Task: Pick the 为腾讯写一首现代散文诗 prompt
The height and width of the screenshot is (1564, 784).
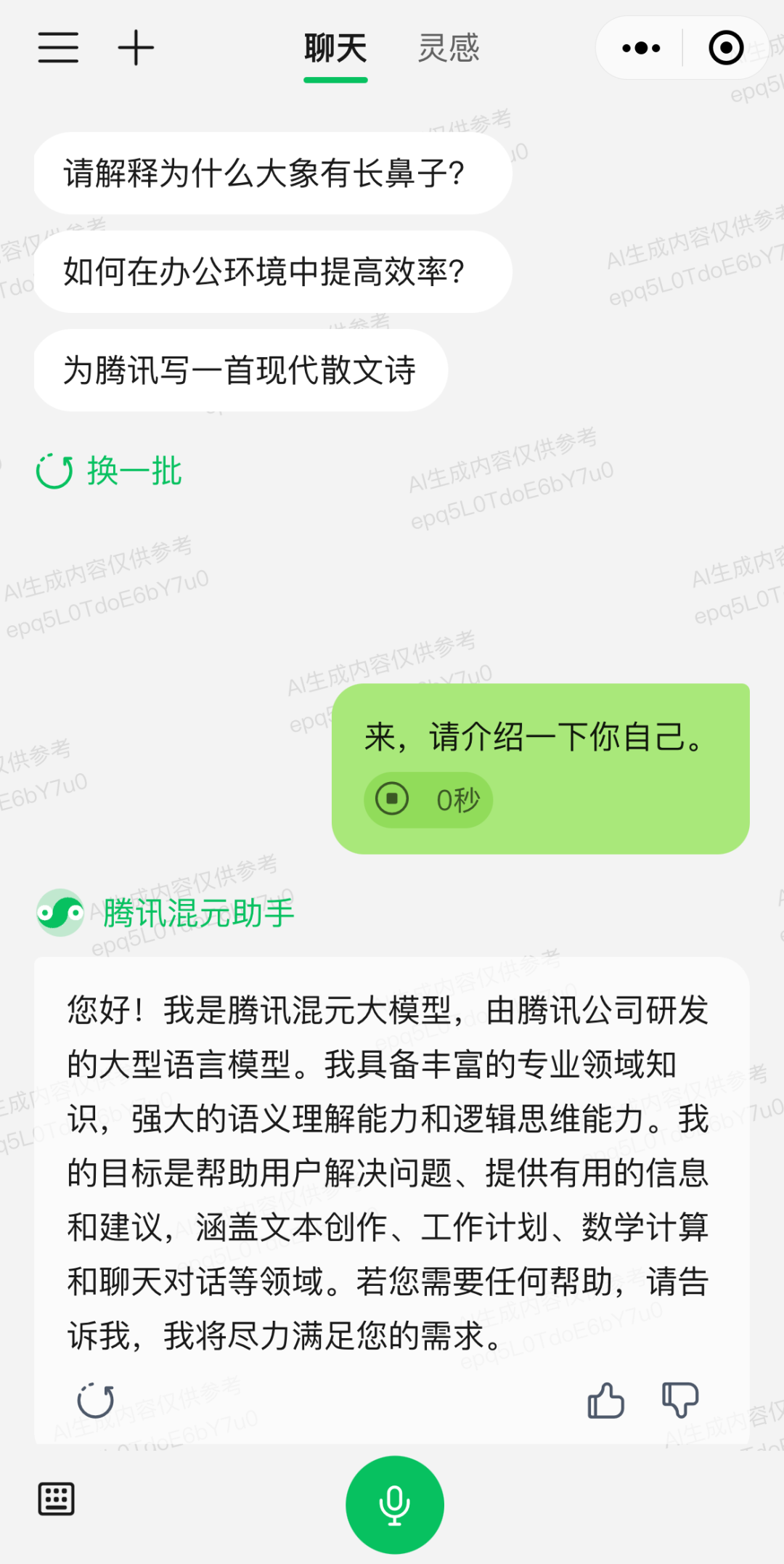Action: tap(240, 370)
